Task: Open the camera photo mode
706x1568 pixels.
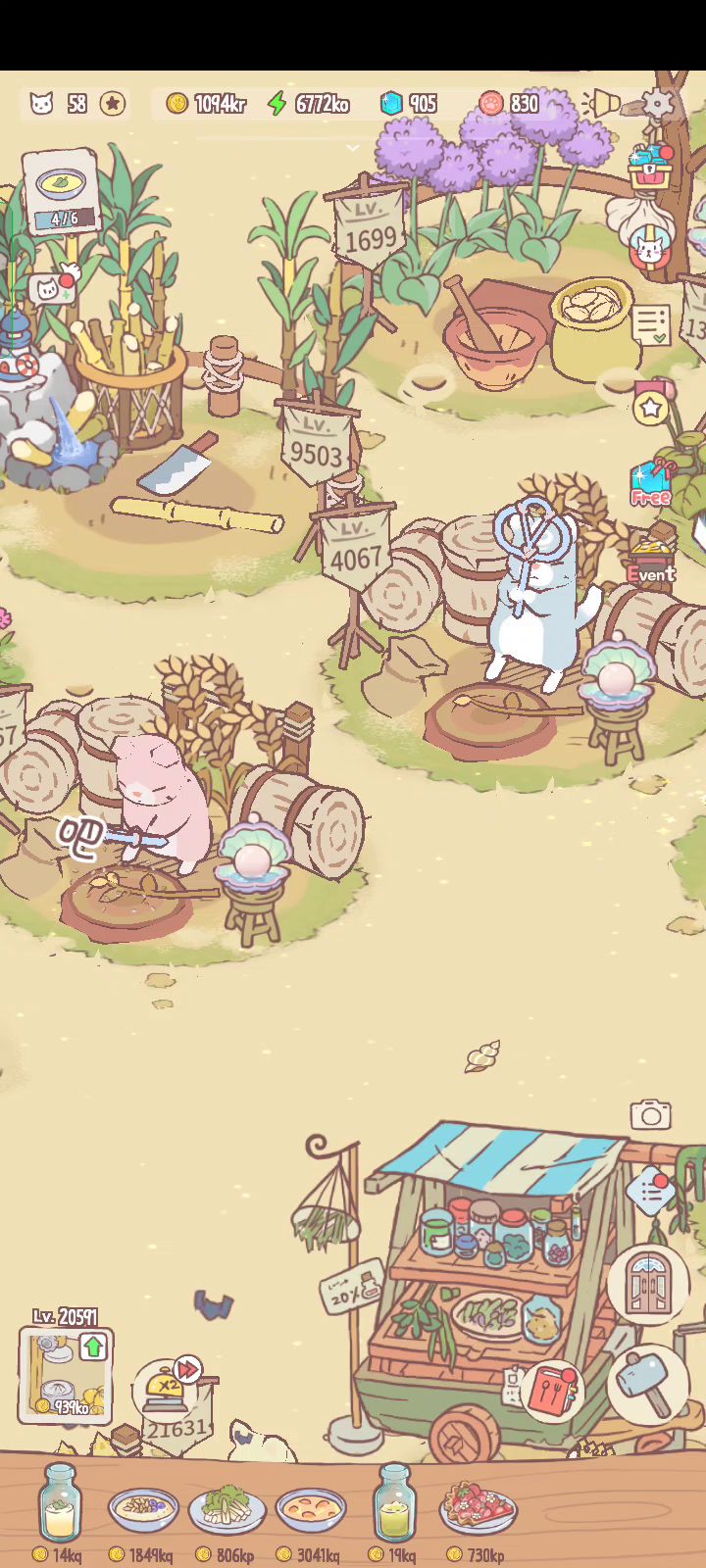Action: pyautogui.click(x=650, y=1114)
